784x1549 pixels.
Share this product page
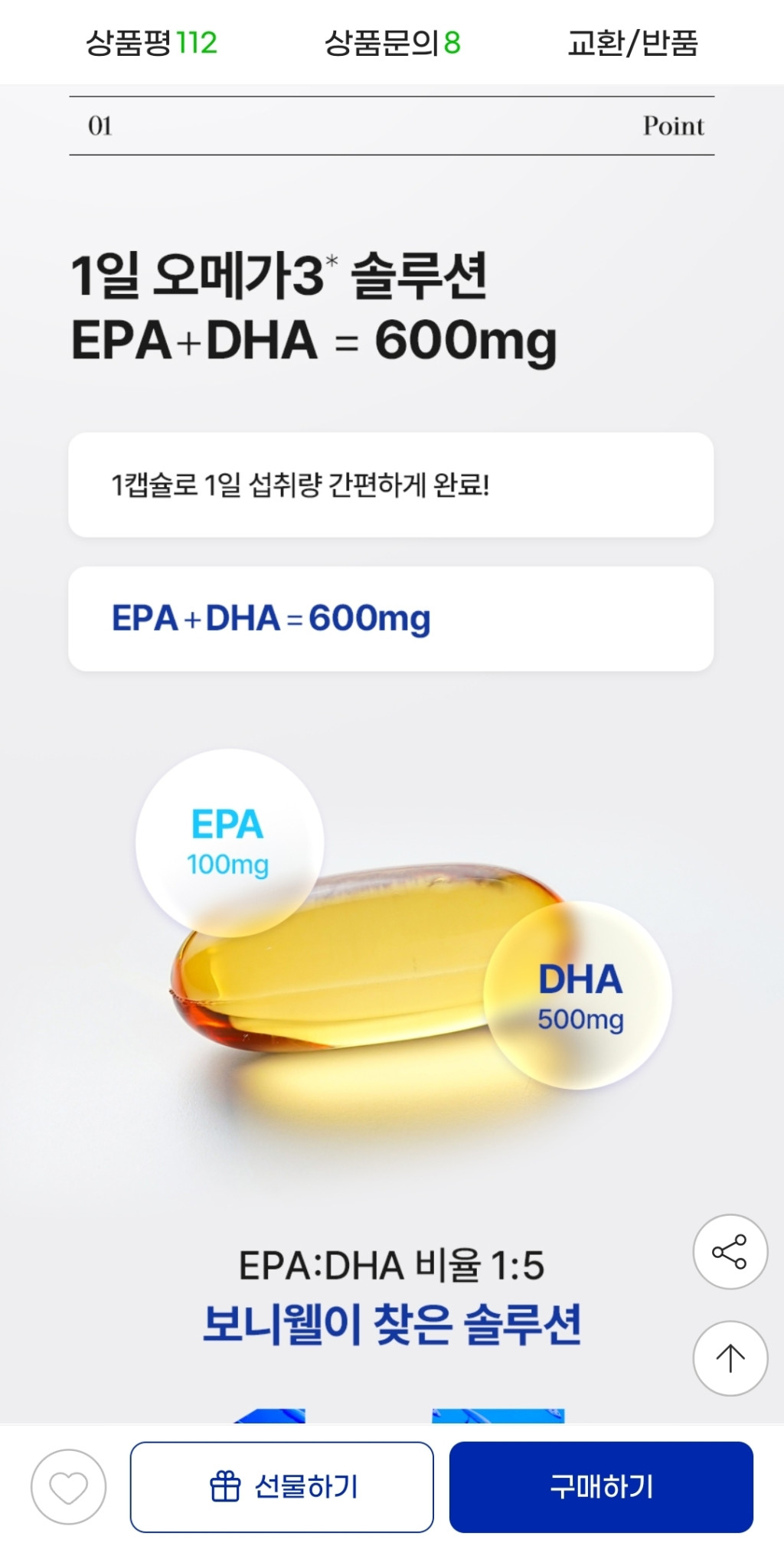coord(730,1252)
